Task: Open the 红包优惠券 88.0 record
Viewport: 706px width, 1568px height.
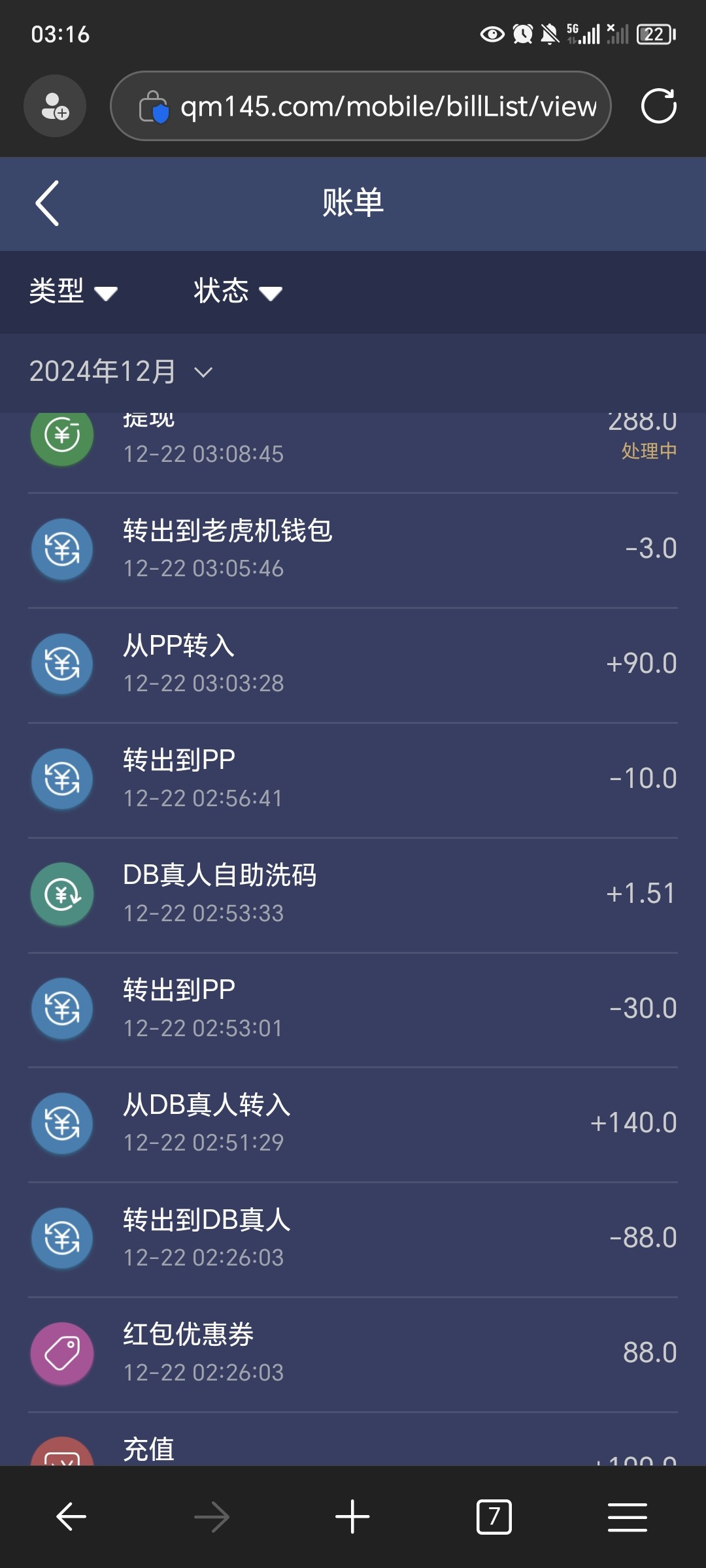Action: point(353,1354)
